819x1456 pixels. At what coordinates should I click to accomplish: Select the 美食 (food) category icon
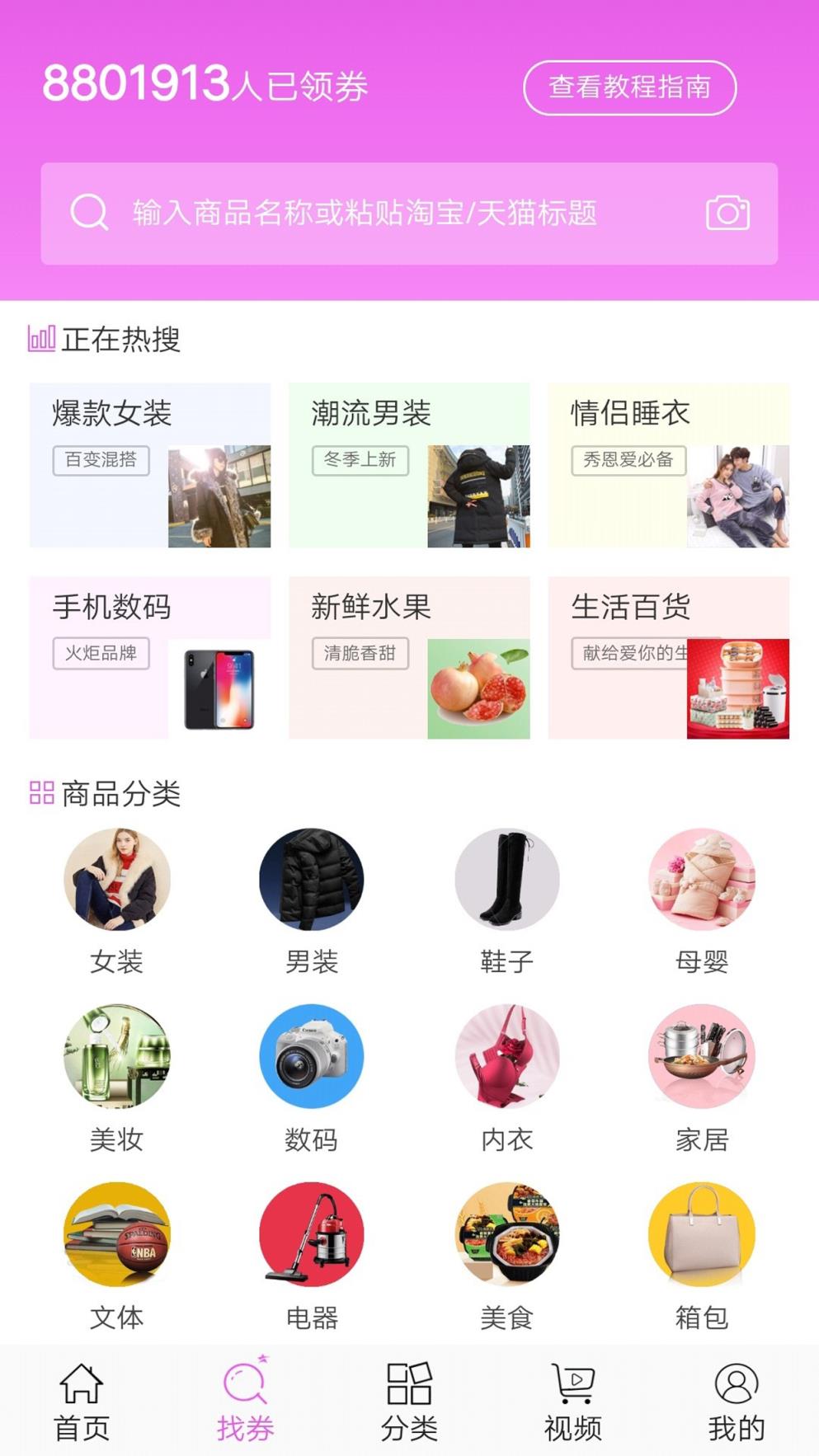coord(506,1233)
